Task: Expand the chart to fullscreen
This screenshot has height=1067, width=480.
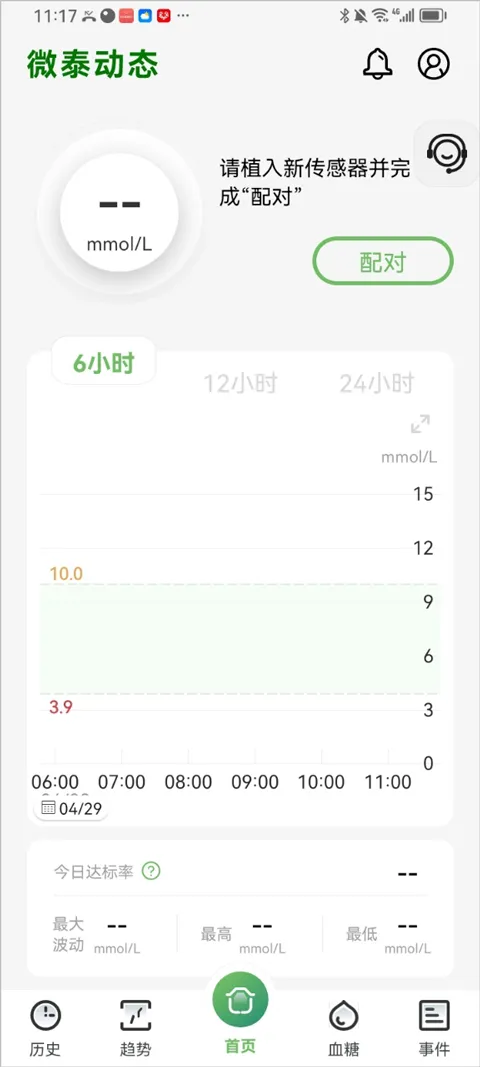Action: (x=420, y=424)
